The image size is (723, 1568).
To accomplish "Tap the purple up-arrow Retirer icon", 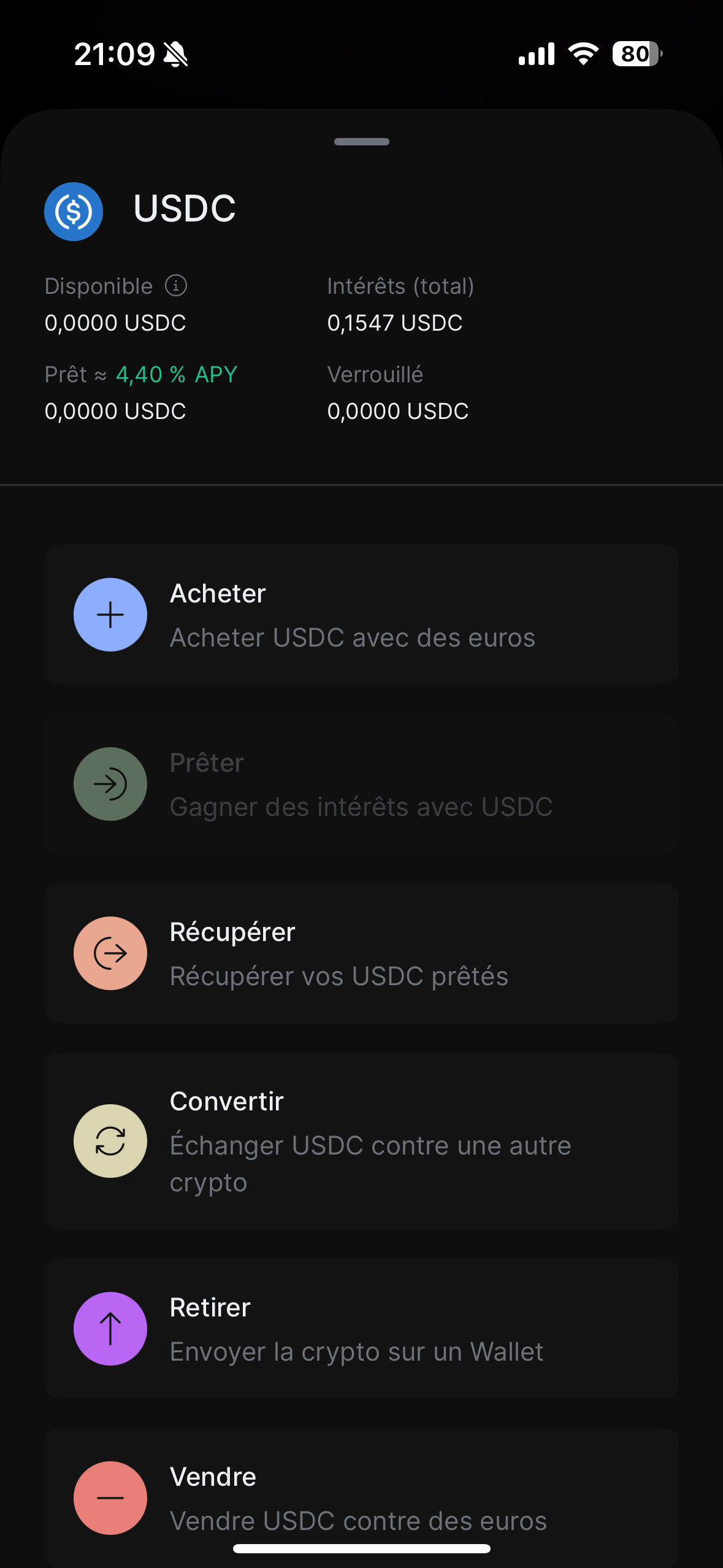I will (x=110, y=1329).
